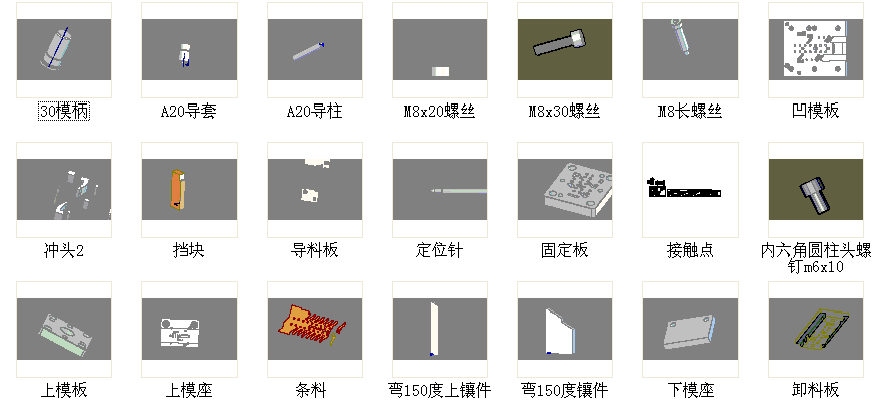Select the 弯150度上镶件 thumbnail
879x416 pixels.
click(439, 329)
